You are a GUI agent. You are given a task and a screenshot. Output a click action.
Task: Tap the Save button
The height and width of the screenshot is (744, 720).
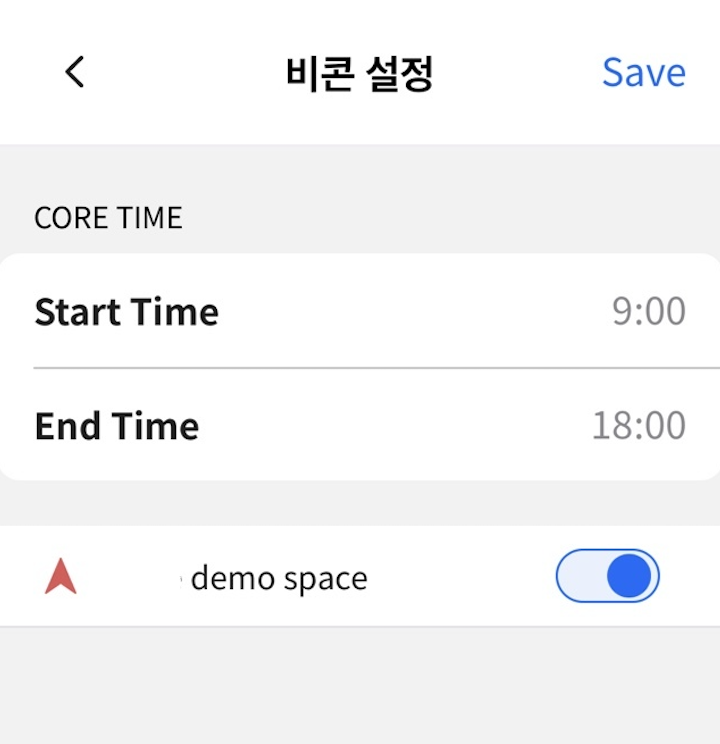pos(644,71)
